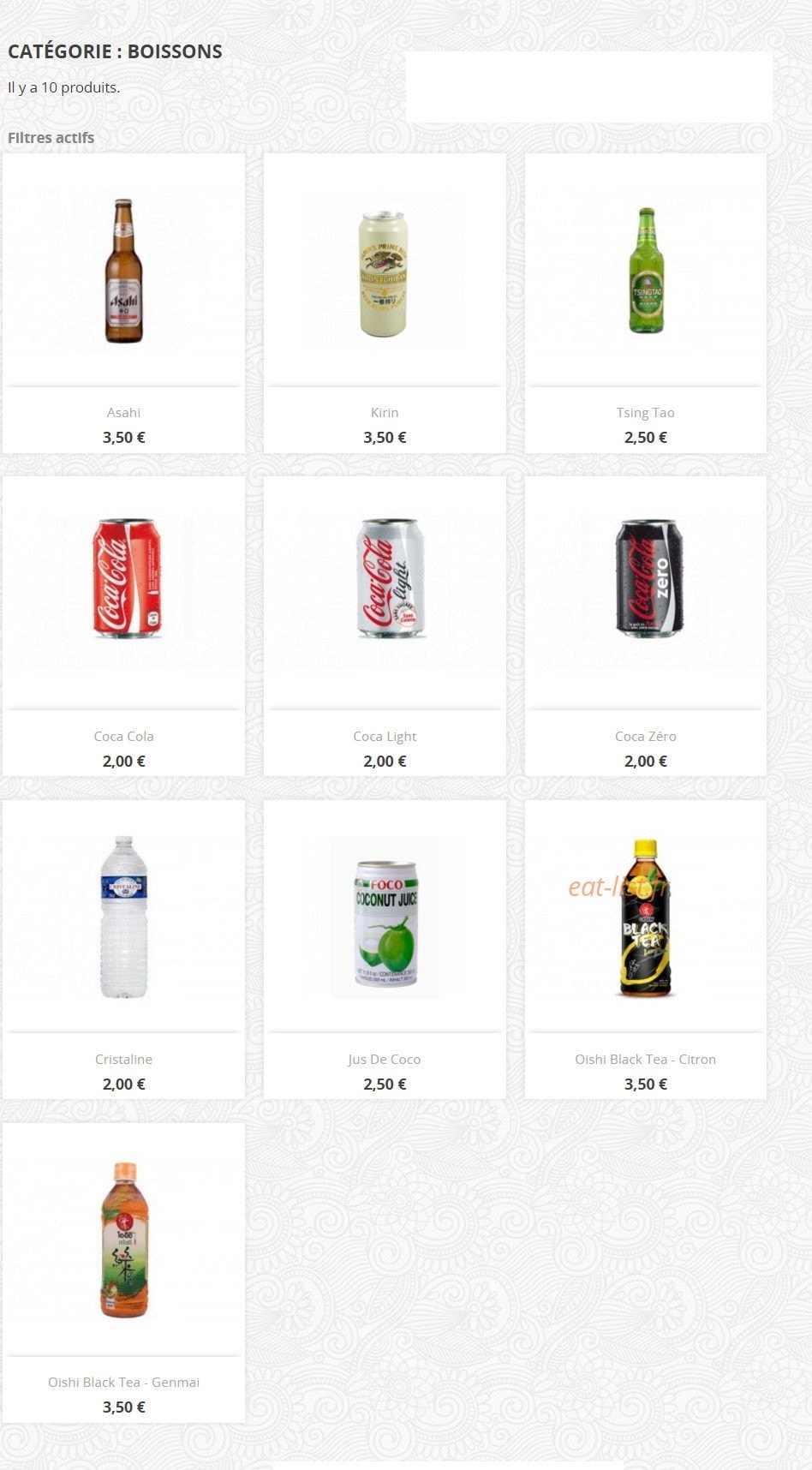
Task: Open the Asahi beer product
Action: (123, 412)
